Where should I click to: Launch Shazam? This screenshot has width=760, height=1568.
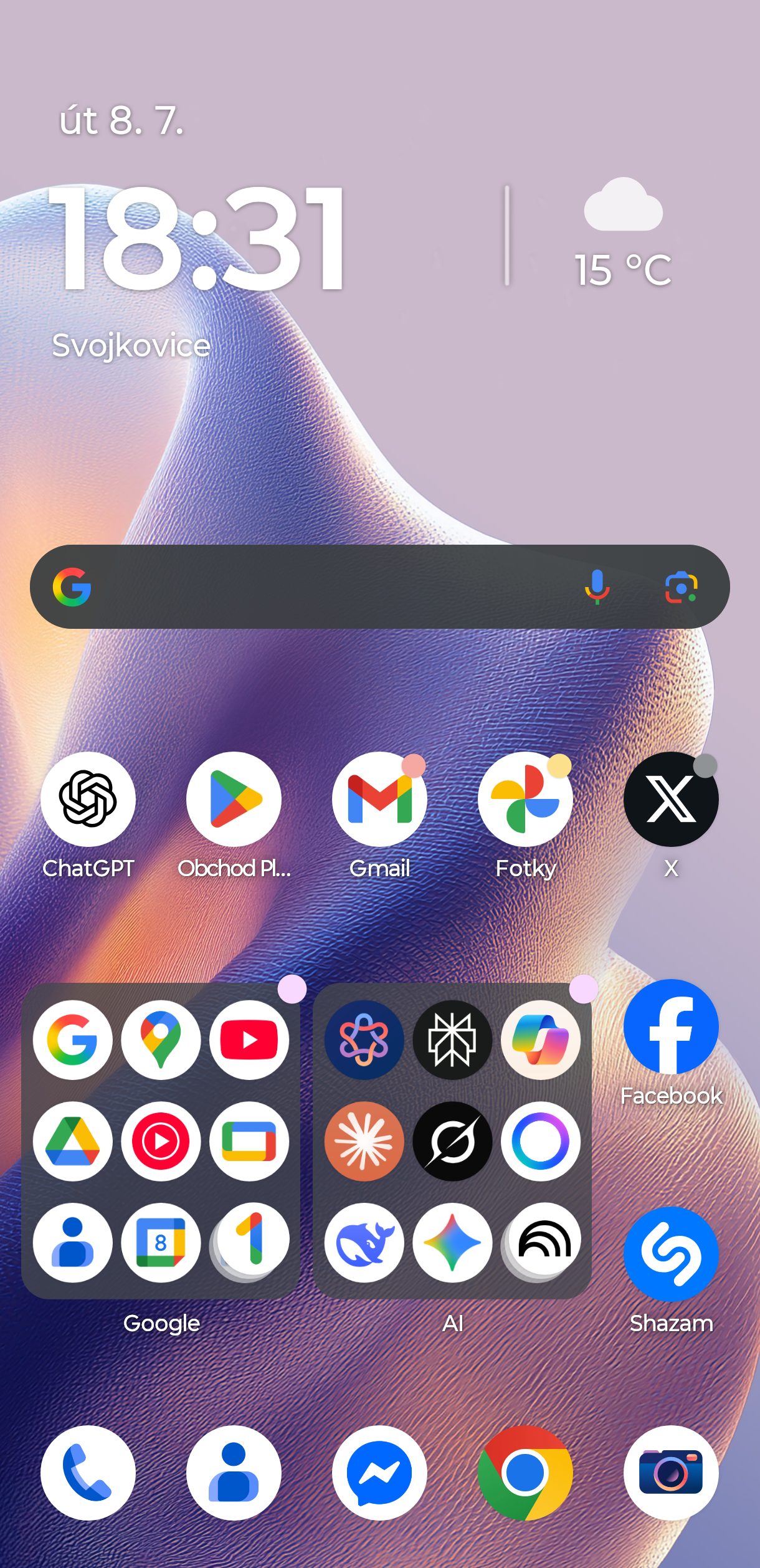671,1254
